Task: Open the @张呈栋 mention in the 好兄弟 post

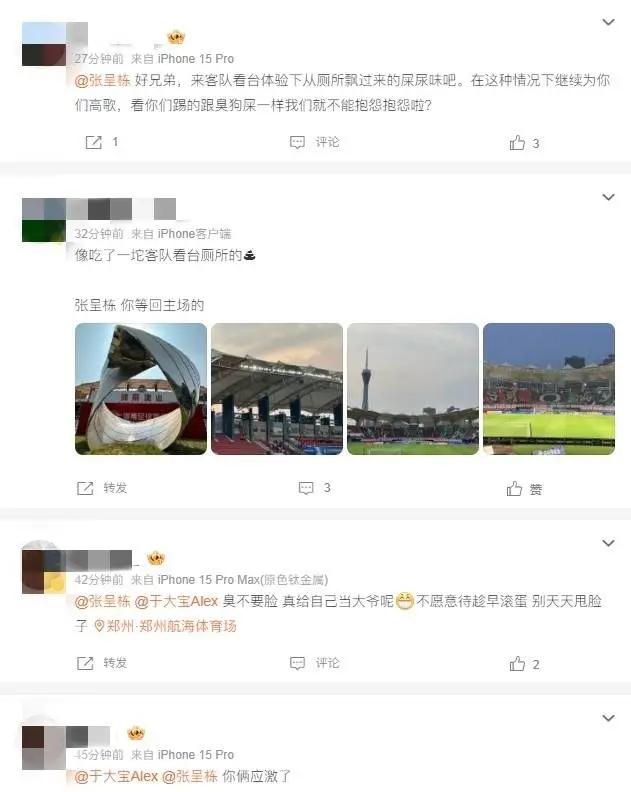Action: [102, 79]
